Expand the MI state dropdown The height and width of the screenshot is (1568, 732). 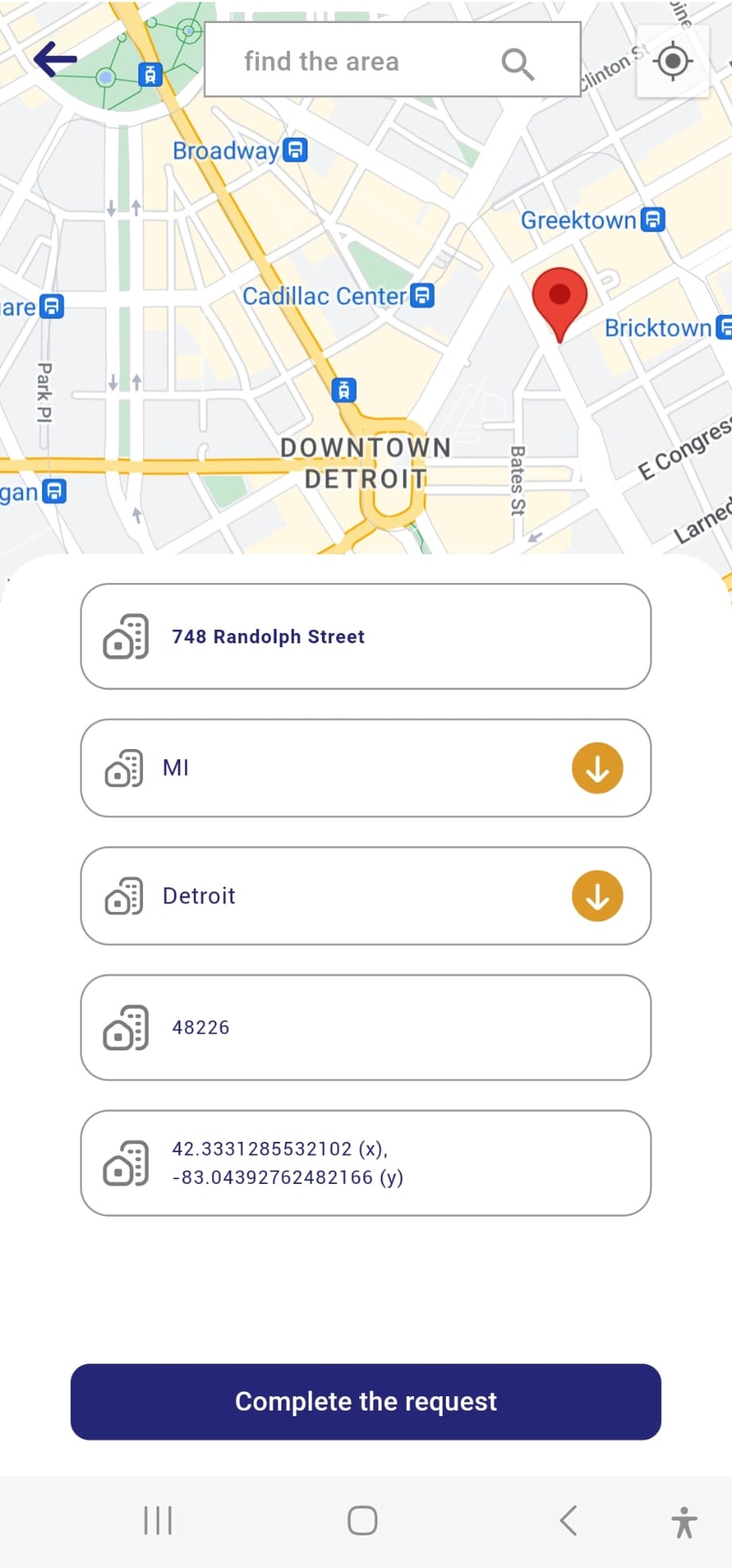(x=597, y=768)
